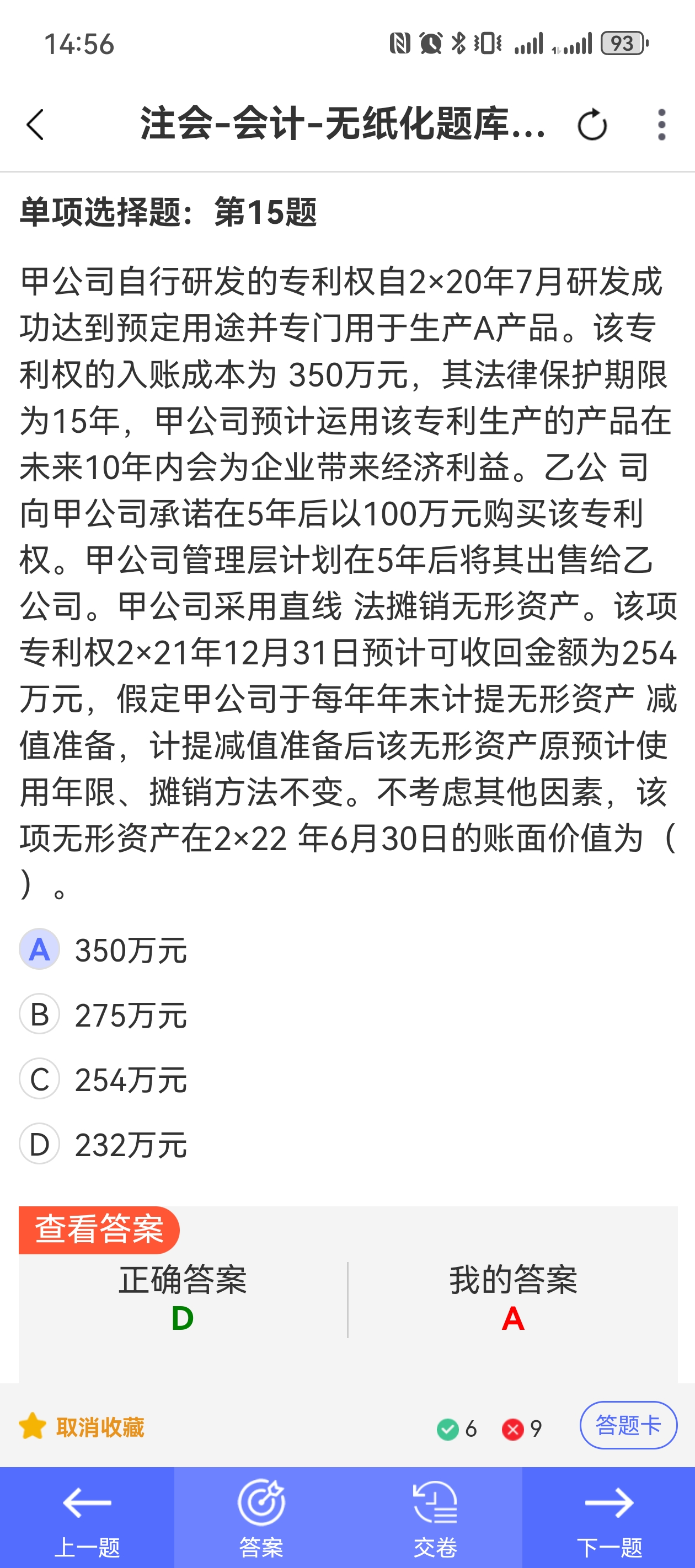Go back using the header arrow

[35, 125]
